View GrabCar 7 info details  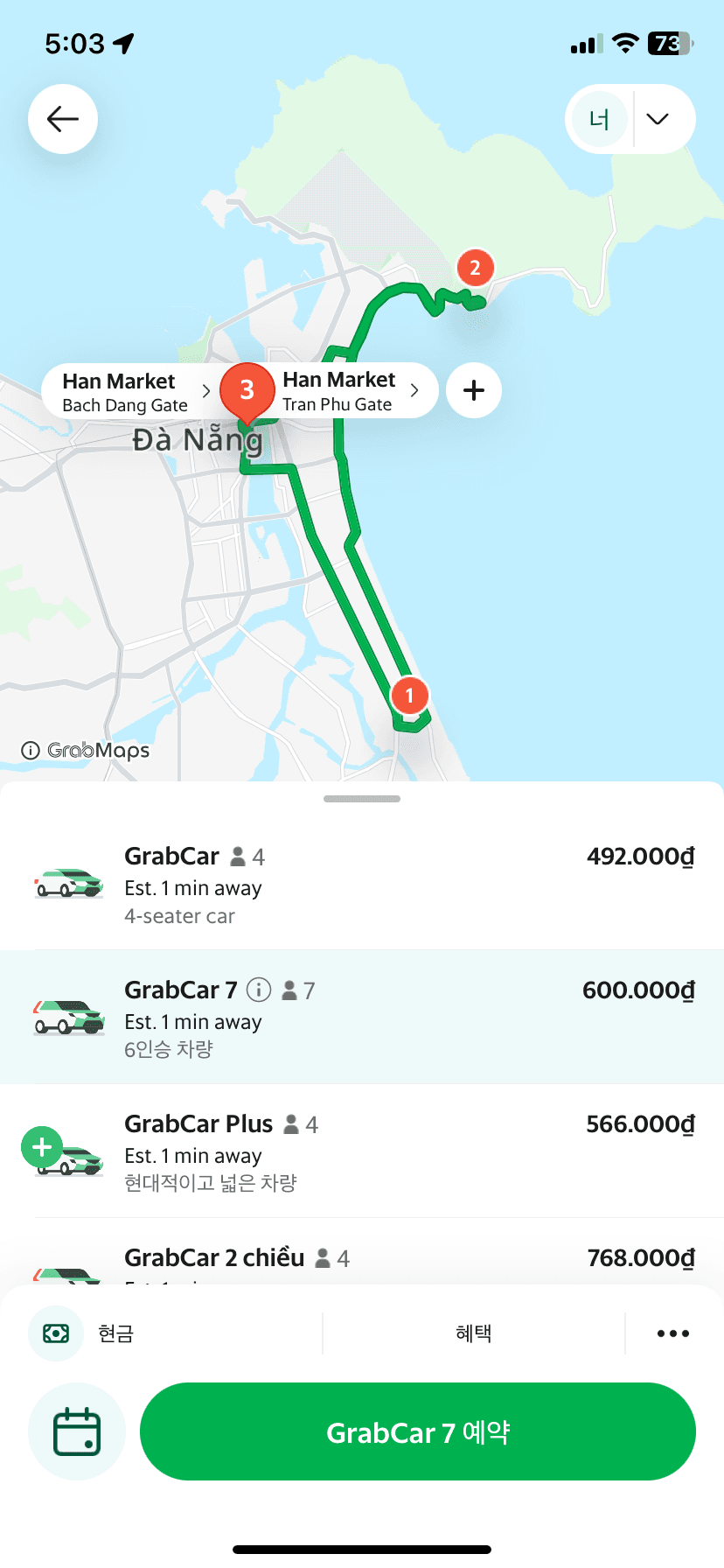pos(259,990)
